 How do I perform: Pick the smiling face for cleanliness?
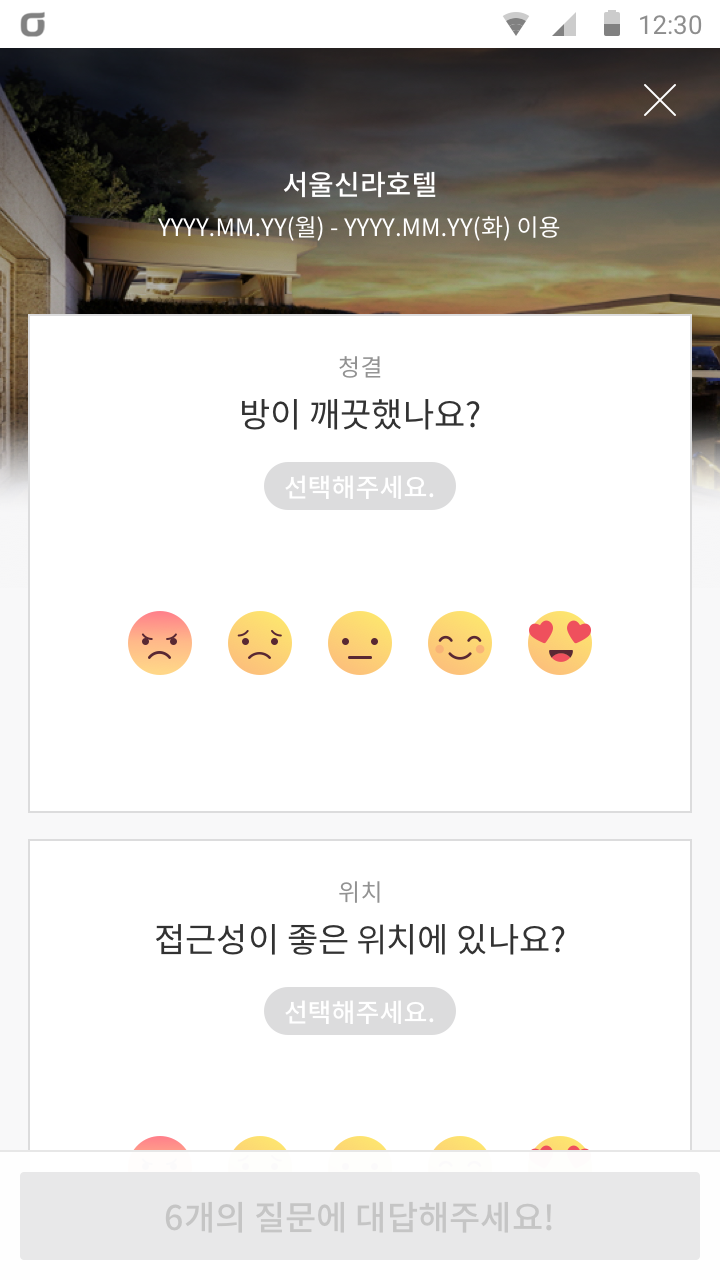460,643
